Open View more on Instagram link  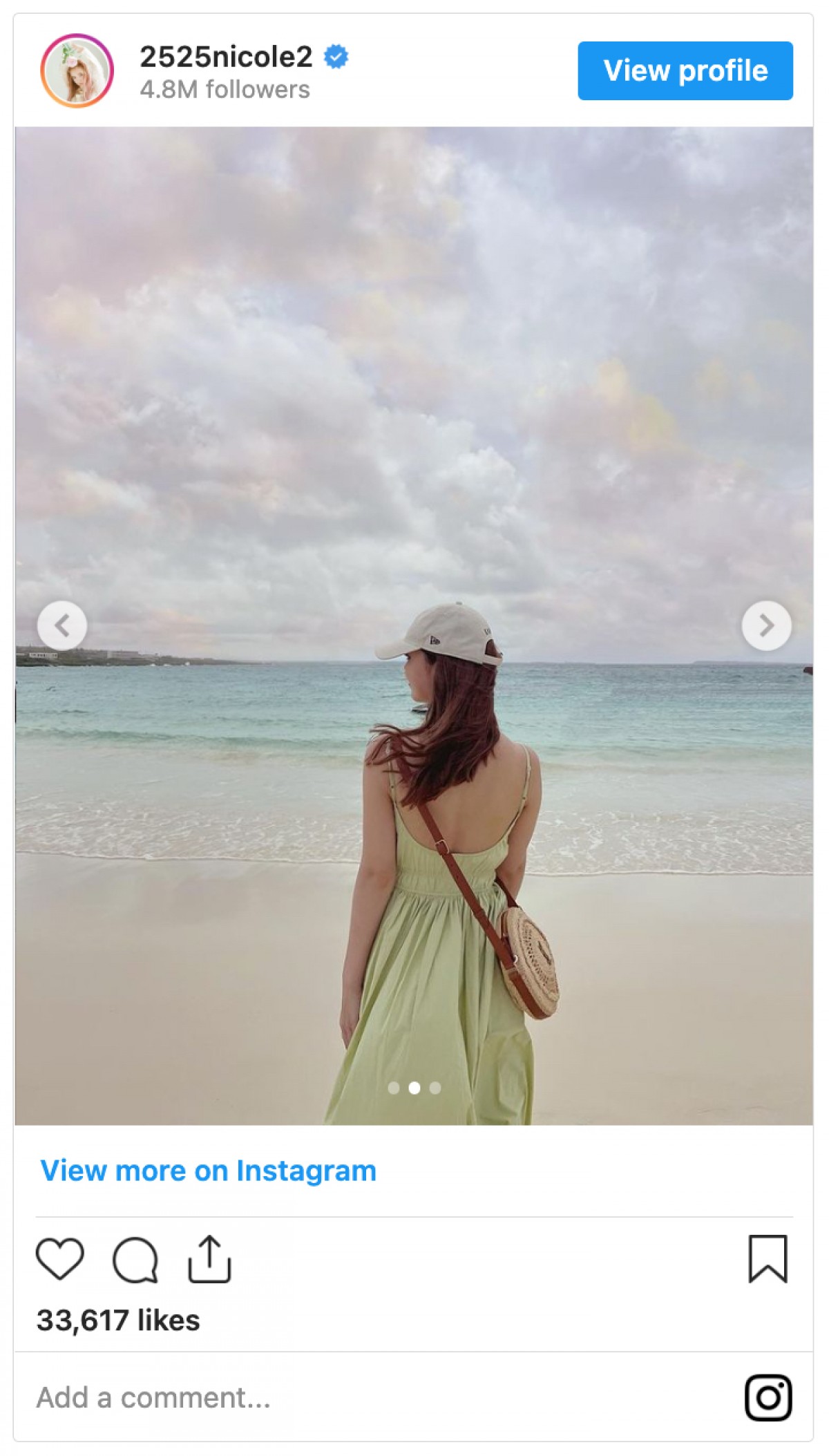click(208, 1171)
